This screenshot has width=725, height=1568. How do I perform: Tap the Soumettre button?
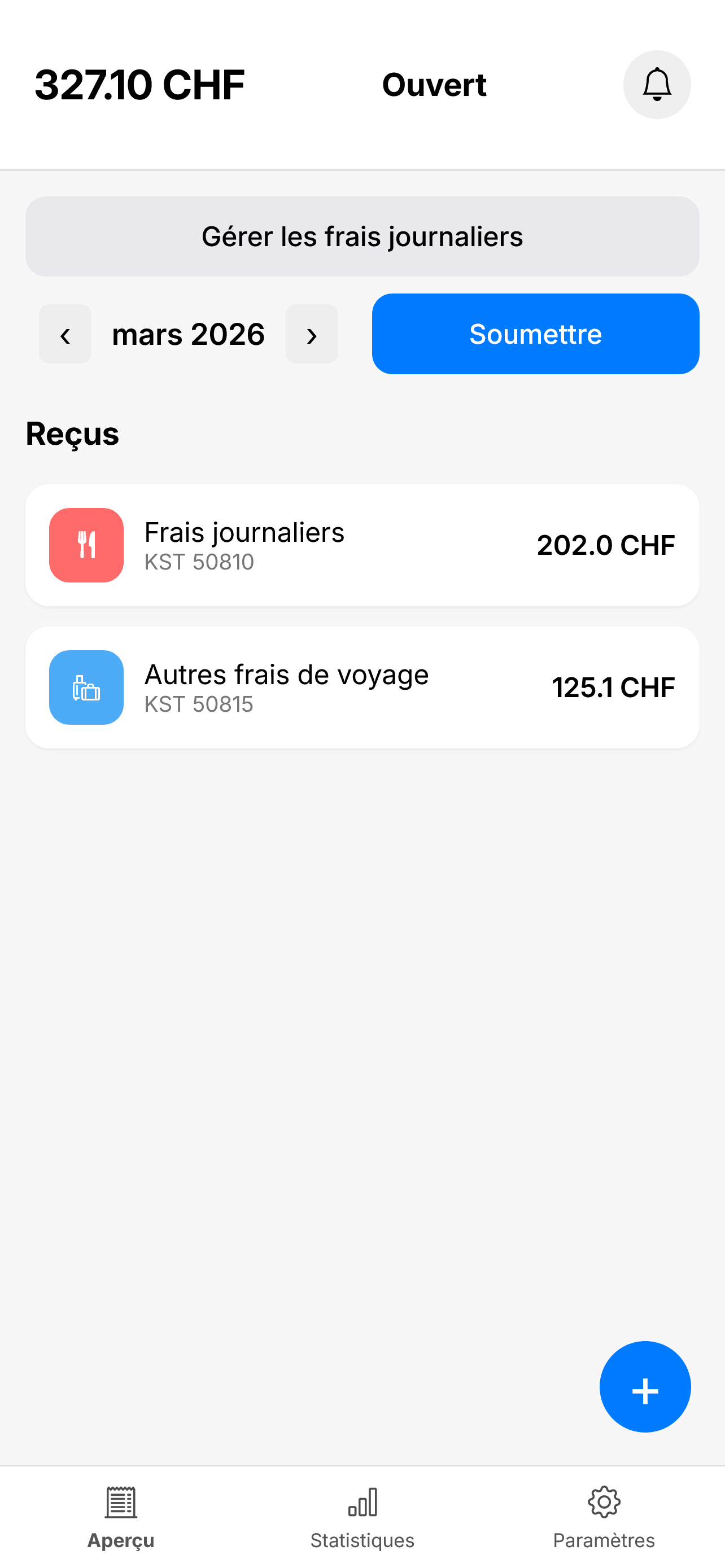tap(535, 334)
